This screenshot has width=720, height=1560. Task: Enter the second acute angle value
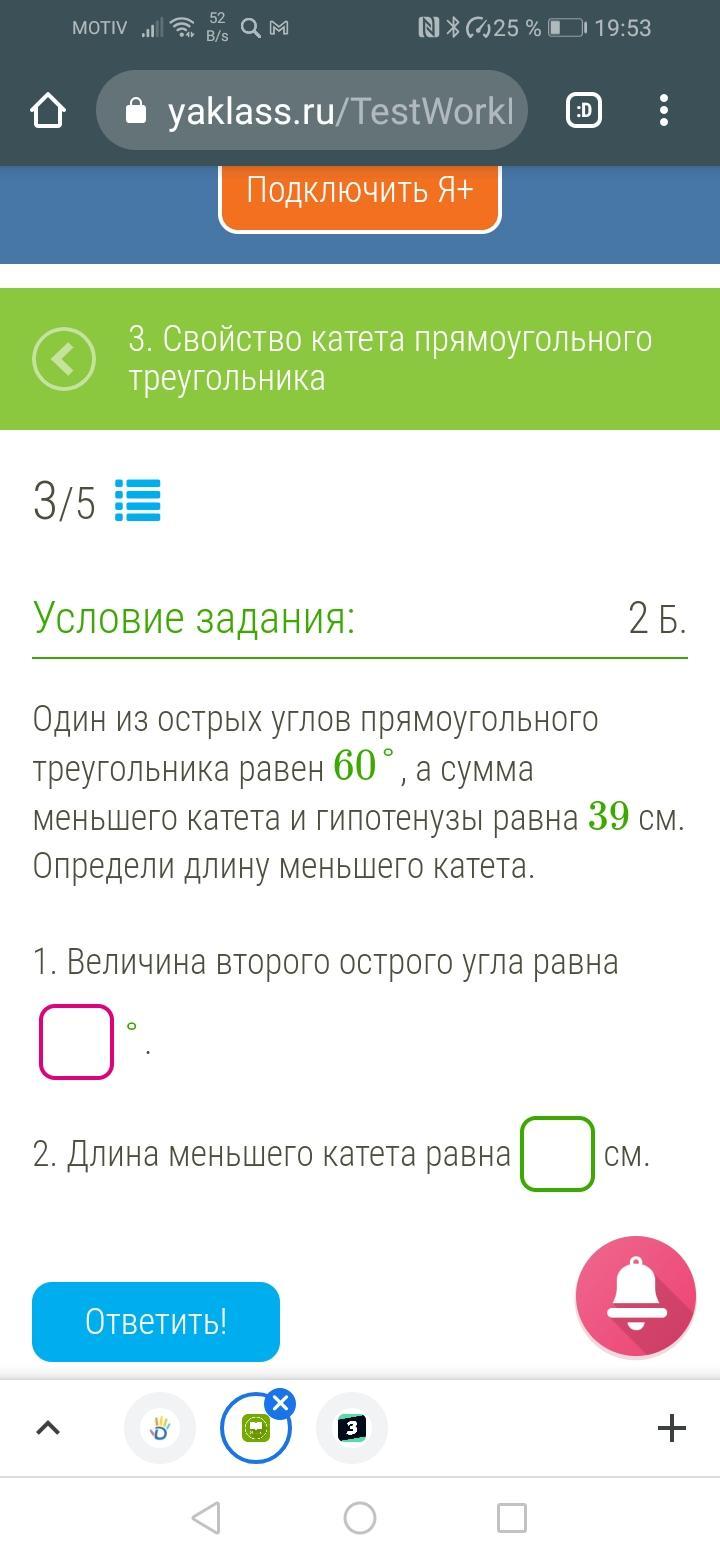[76, 1042]
